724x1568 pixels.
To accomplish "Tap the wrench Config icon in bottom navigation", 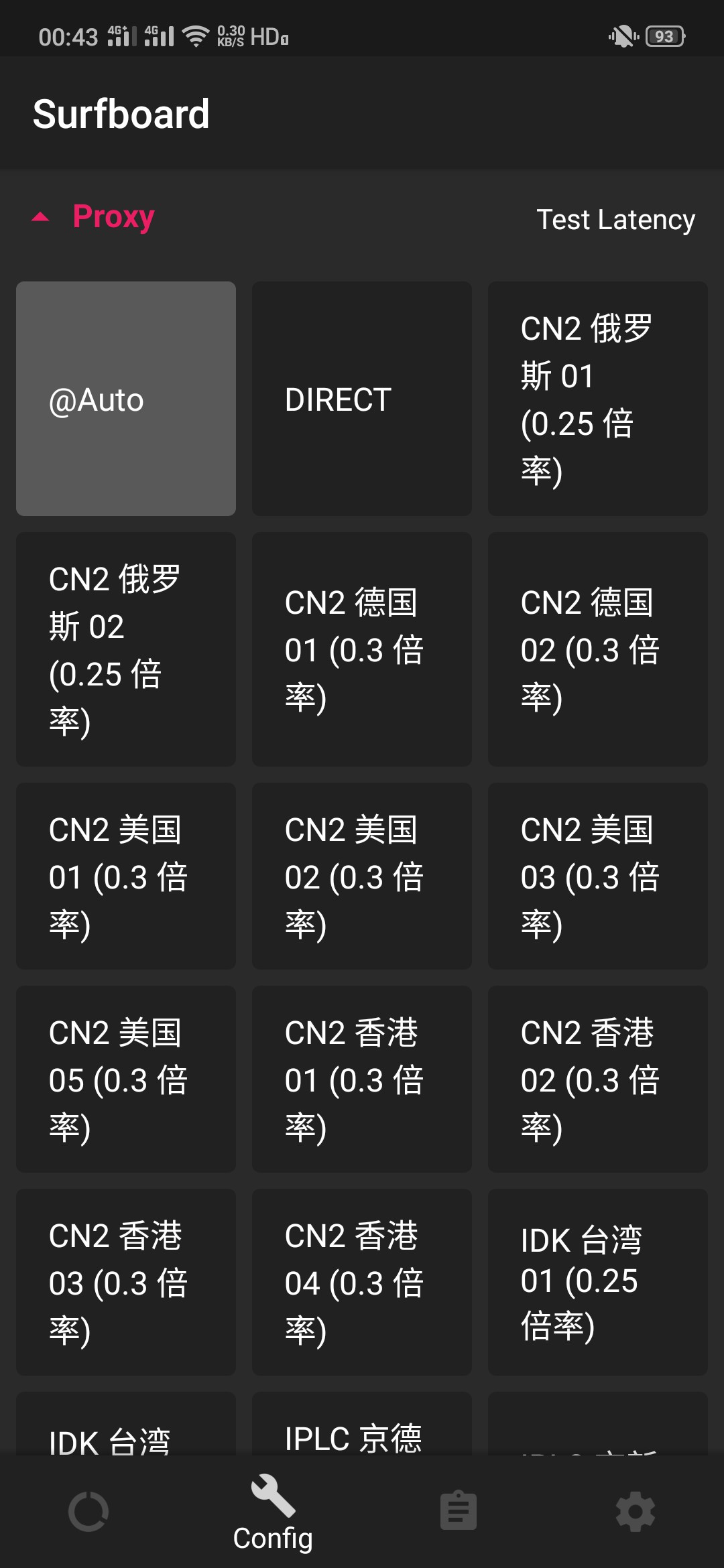I will tap(271, 1510).
